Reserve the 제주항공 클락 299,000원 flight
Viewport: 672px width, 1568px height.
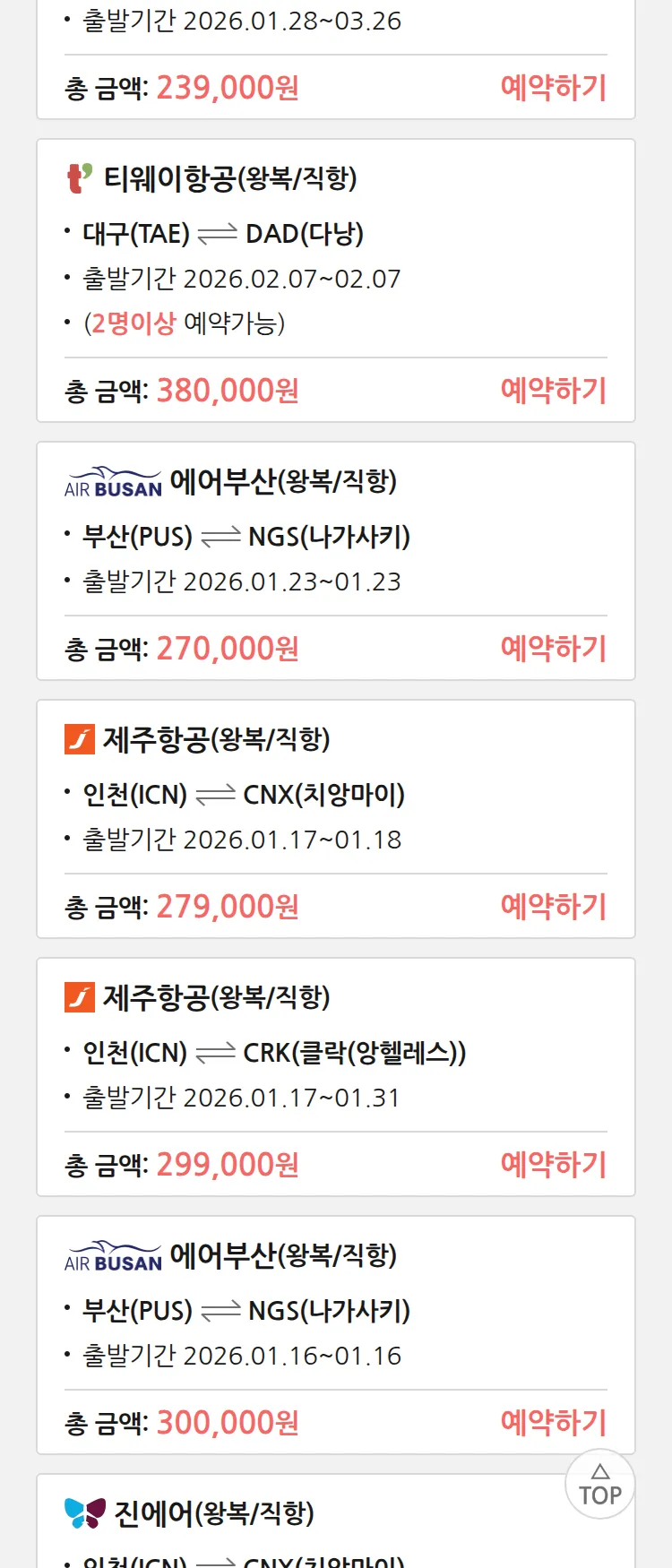[553, 1165]
